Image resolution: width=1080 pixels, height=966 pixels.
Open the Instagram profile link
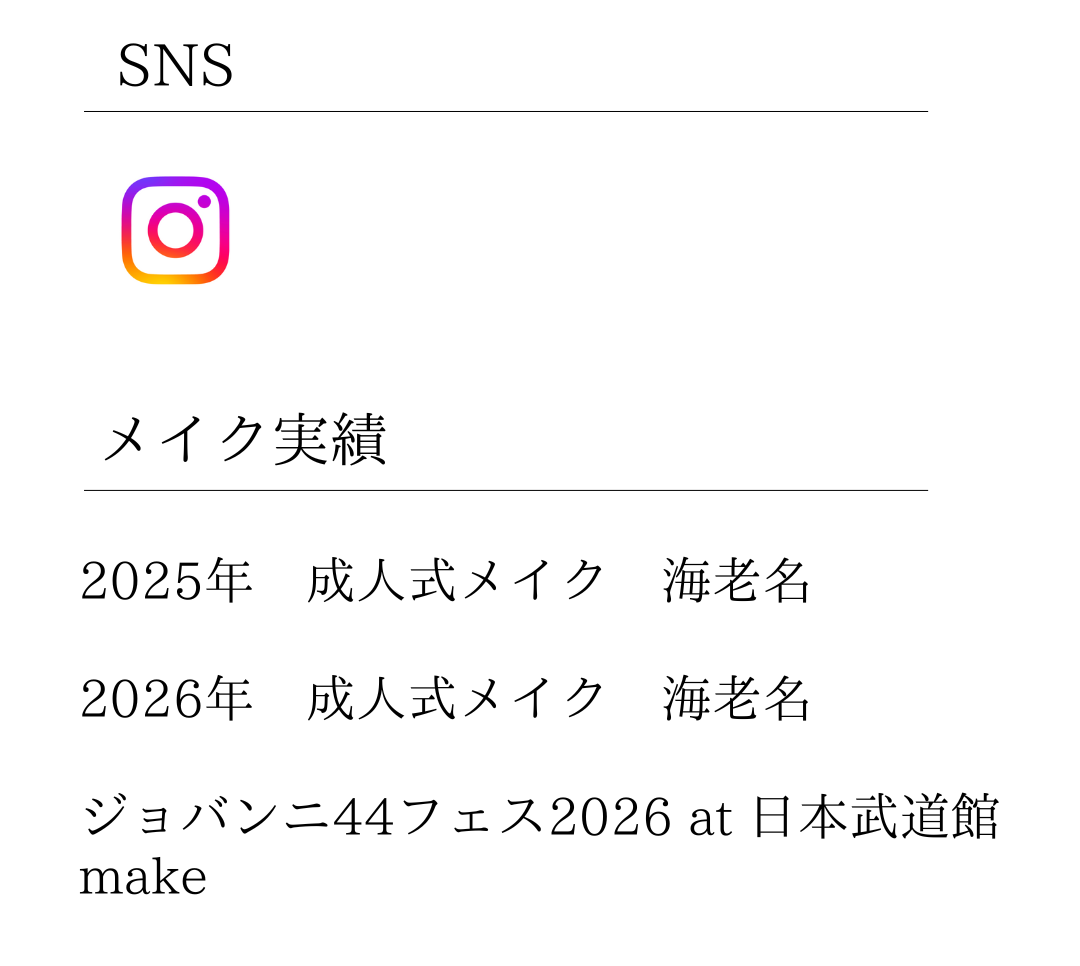[175, 230]
